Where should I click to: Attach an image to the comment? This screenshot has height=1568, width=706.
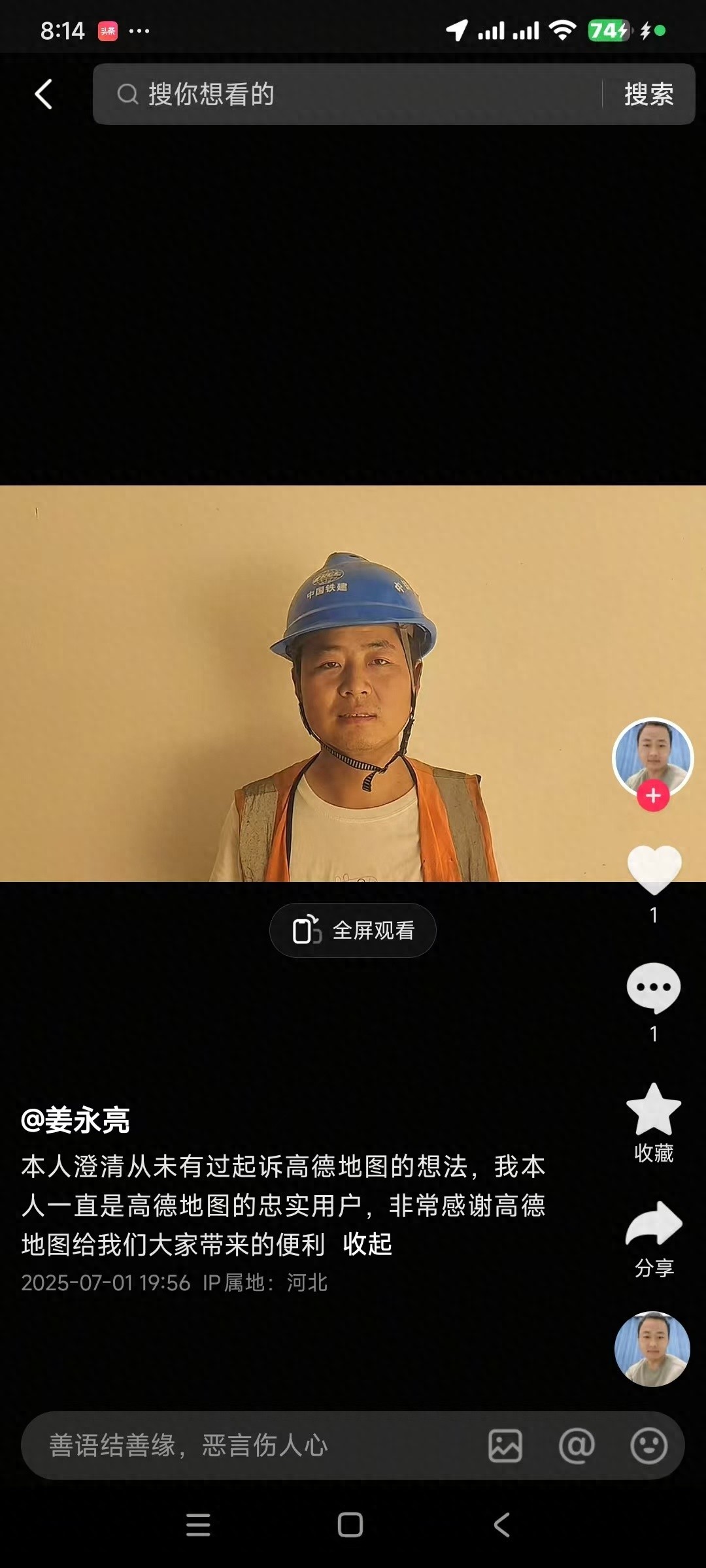[x=505, y=1445]
